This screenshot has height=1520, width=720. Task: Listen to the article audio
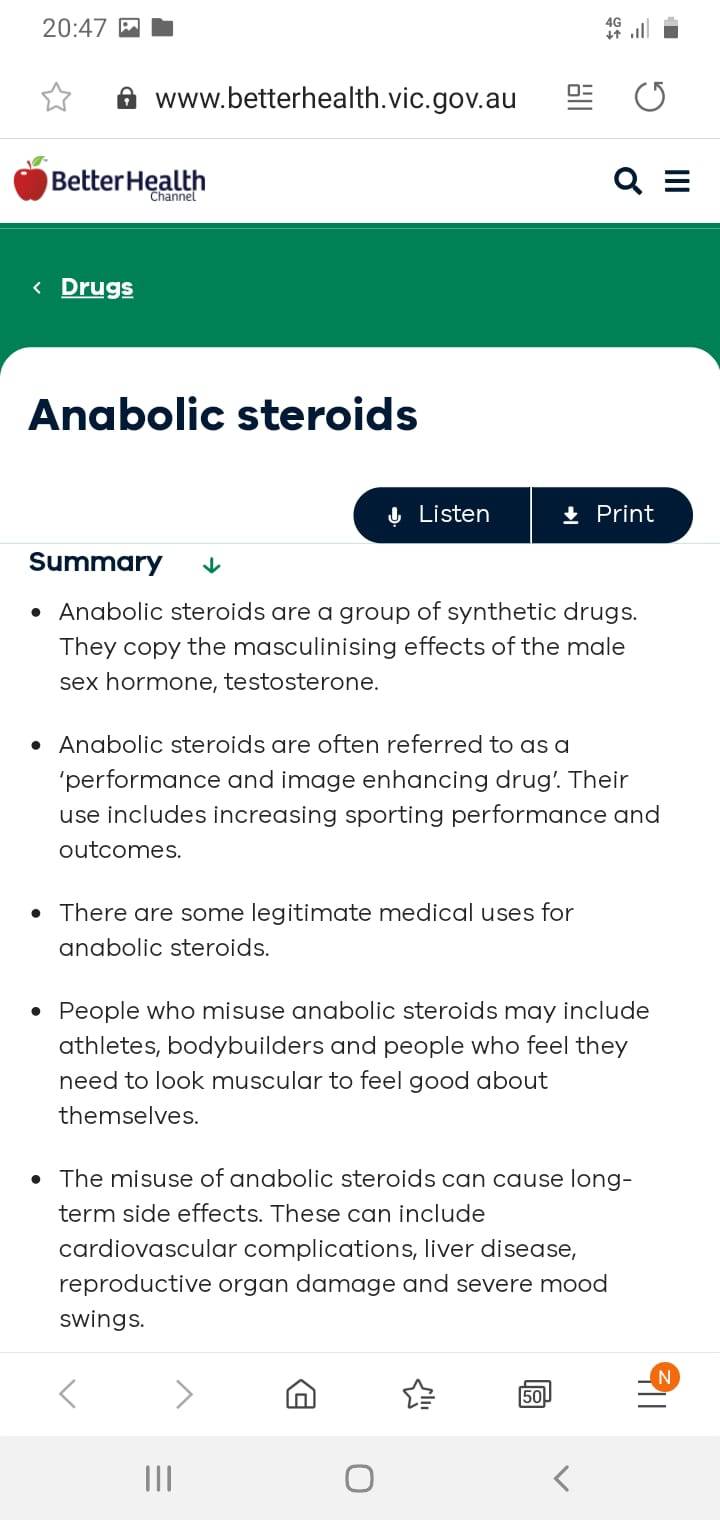(x=442, y=515)
